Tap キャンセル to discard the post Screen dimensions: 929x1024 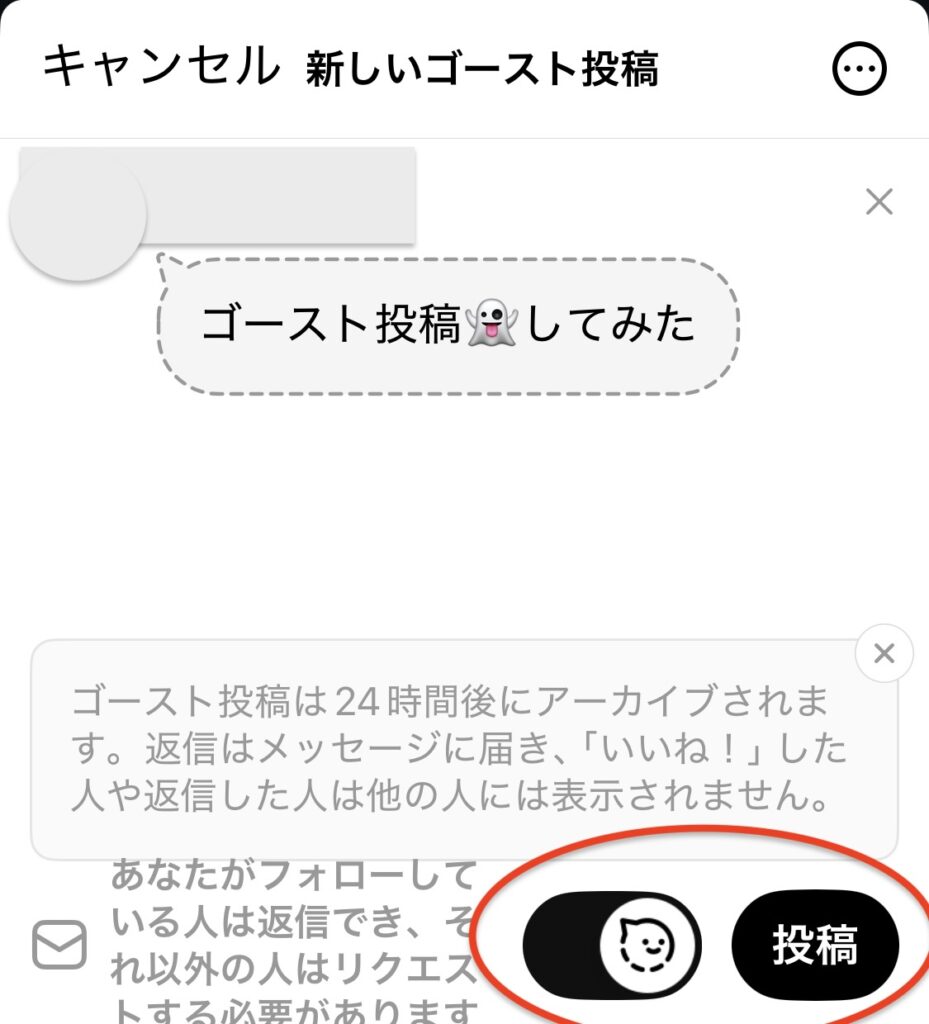tap(161, 68)
